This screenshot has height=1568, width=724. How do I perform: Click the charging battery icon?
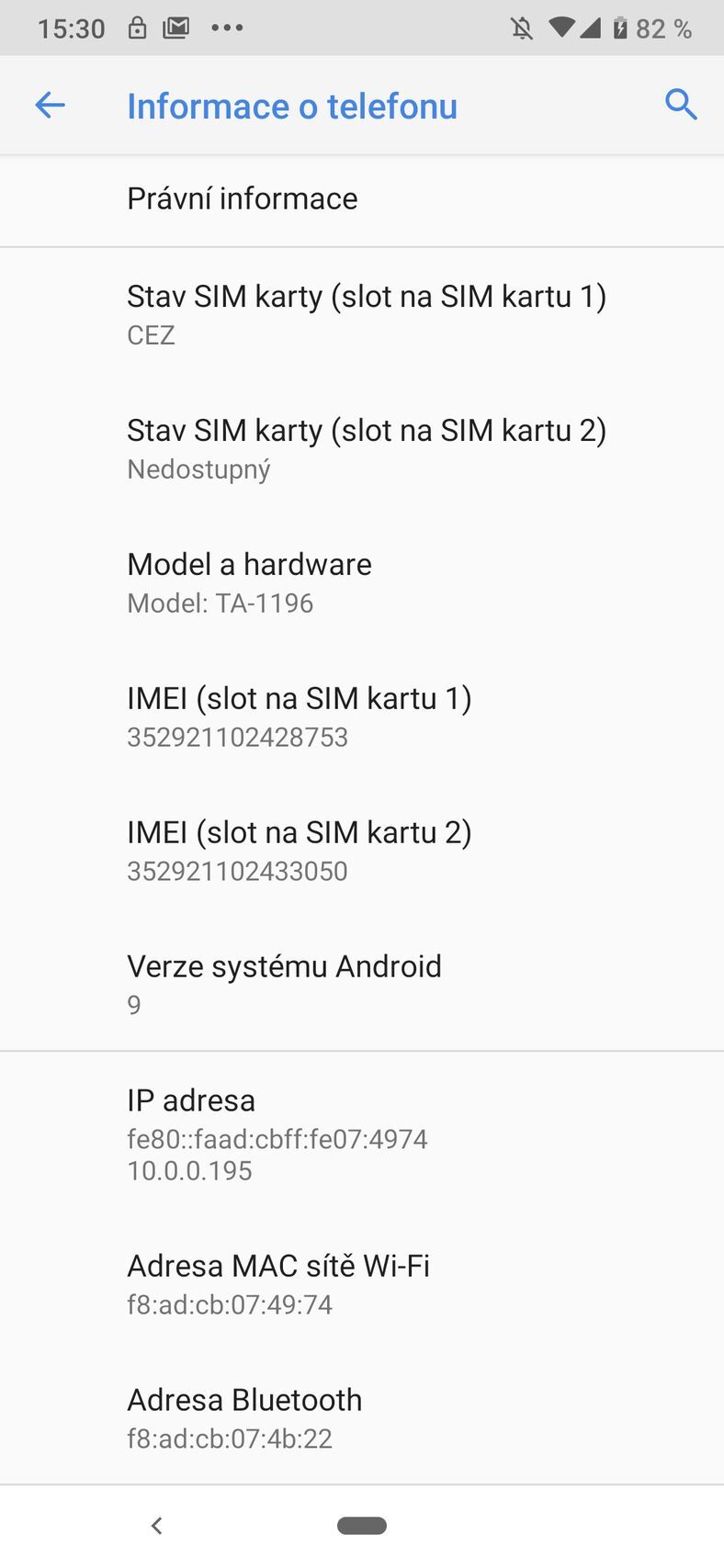coord(623,28)
